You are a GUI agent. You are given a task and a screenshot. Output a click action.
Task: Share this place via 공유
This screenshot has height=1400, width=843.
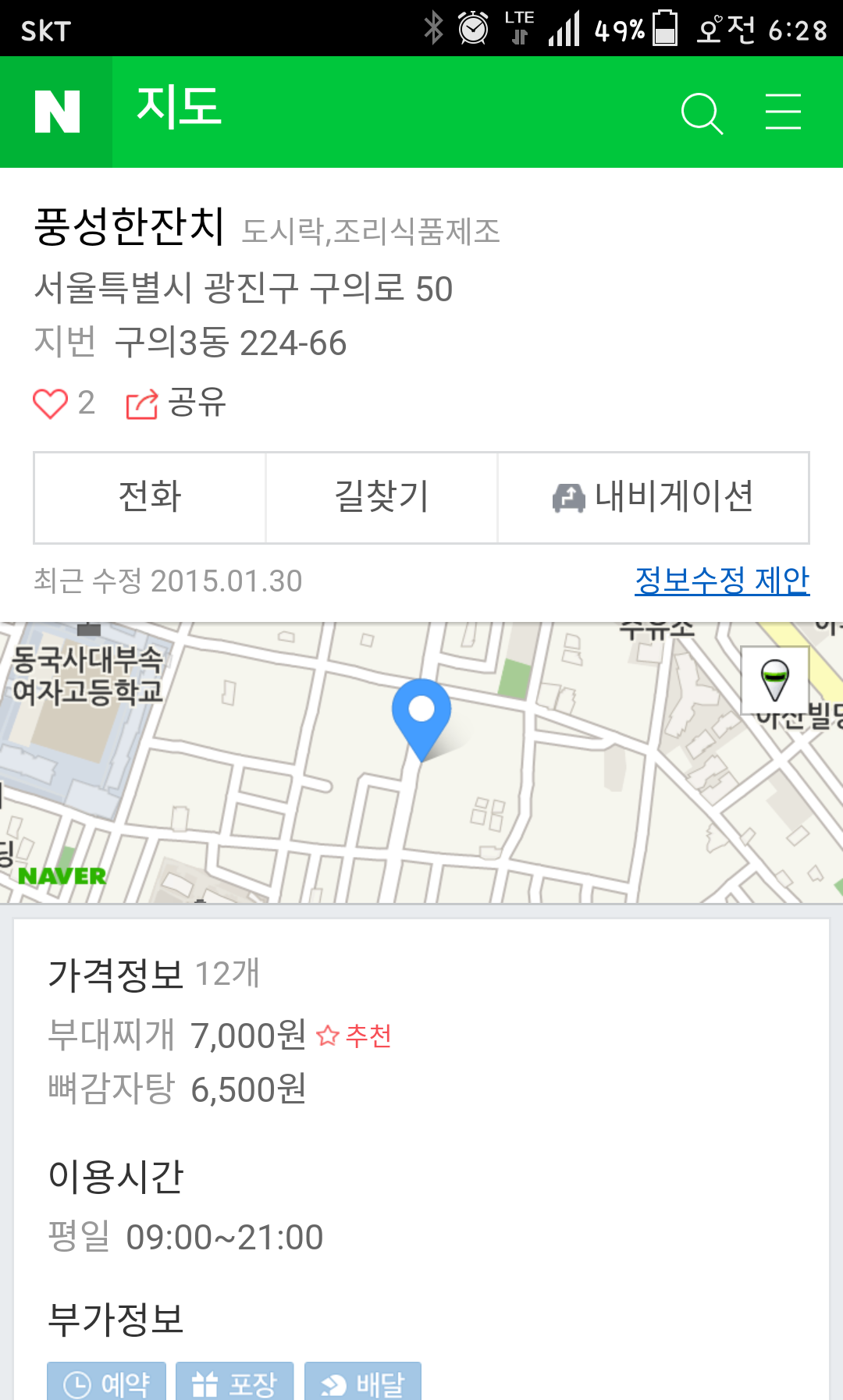[176, 403]
